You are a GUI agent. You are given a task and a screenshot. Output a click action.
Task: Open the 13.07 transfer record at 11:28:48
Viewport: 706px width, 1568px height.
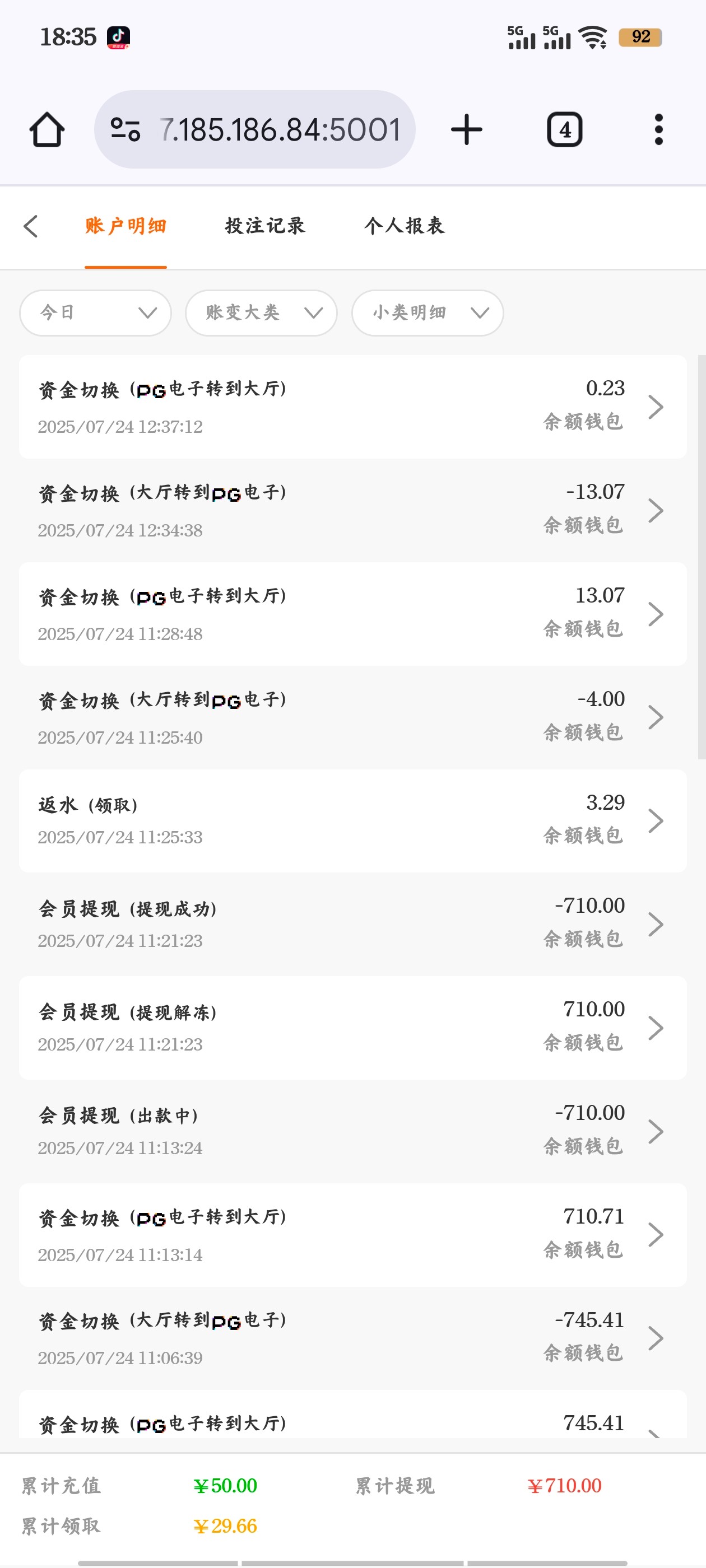point(352,614)
